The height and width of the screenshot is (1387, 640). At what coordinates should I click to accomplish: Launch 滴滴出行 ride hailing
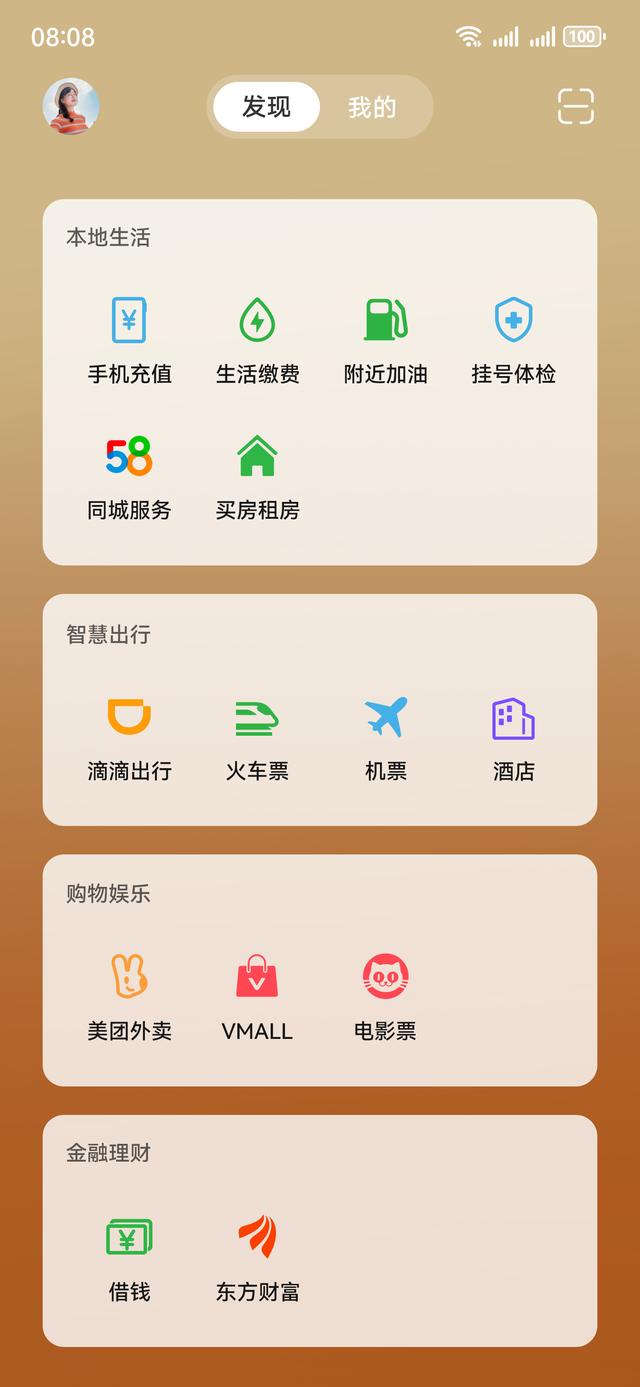pyautogui.click(x=129, y=739)
